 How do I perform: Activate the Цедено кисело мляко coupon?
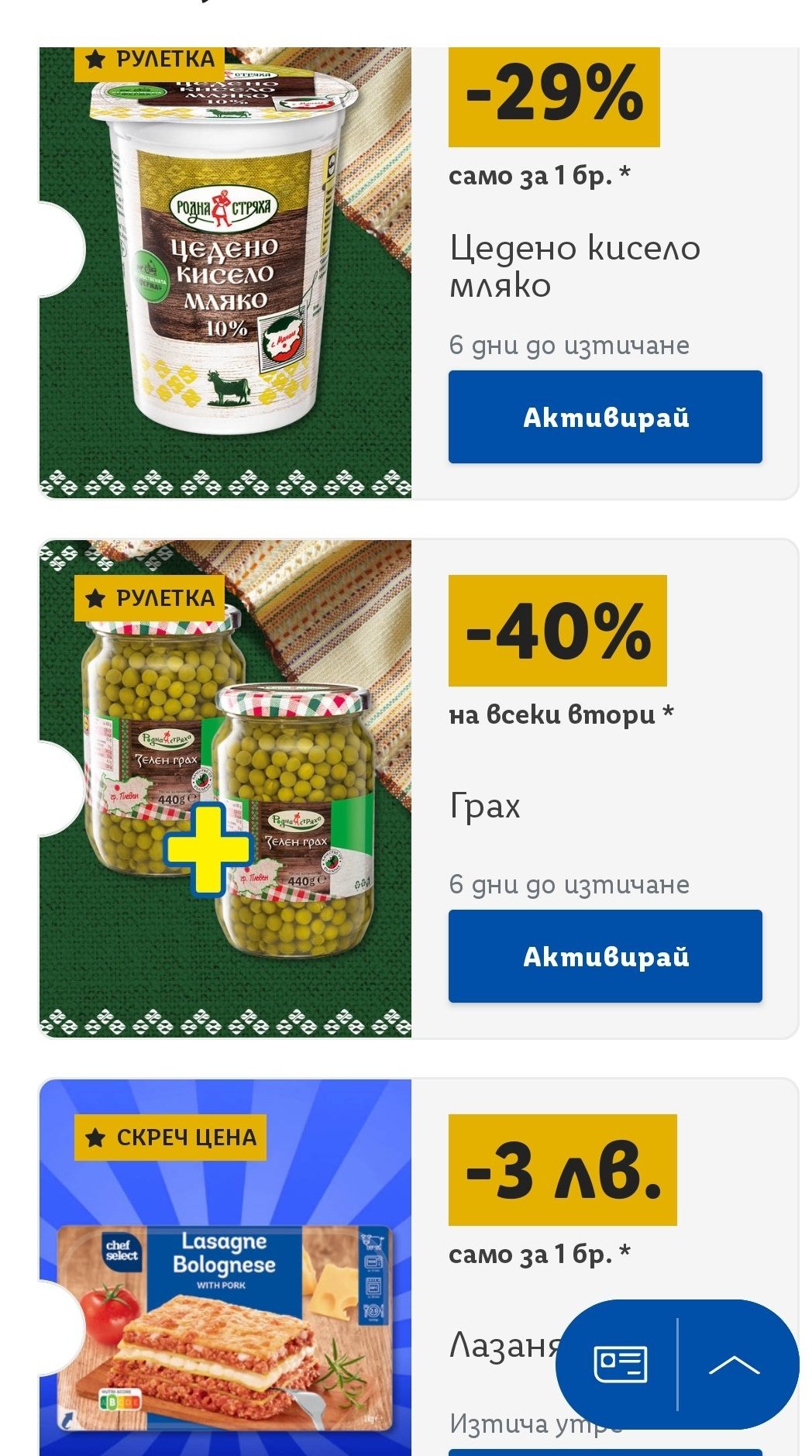[604, 417]
